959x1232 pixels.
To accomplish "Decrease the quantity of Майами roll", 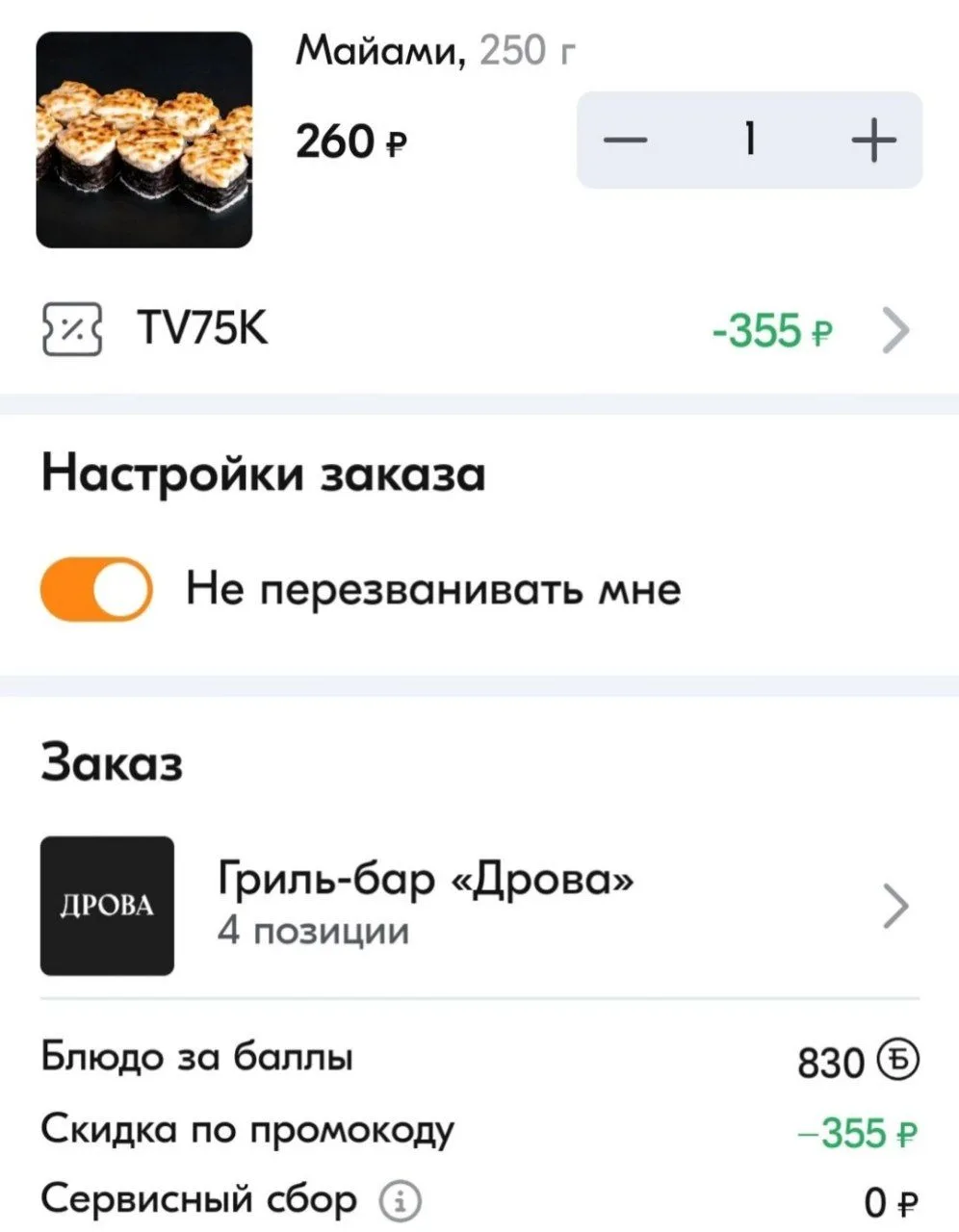I will (x=626, y=141).
